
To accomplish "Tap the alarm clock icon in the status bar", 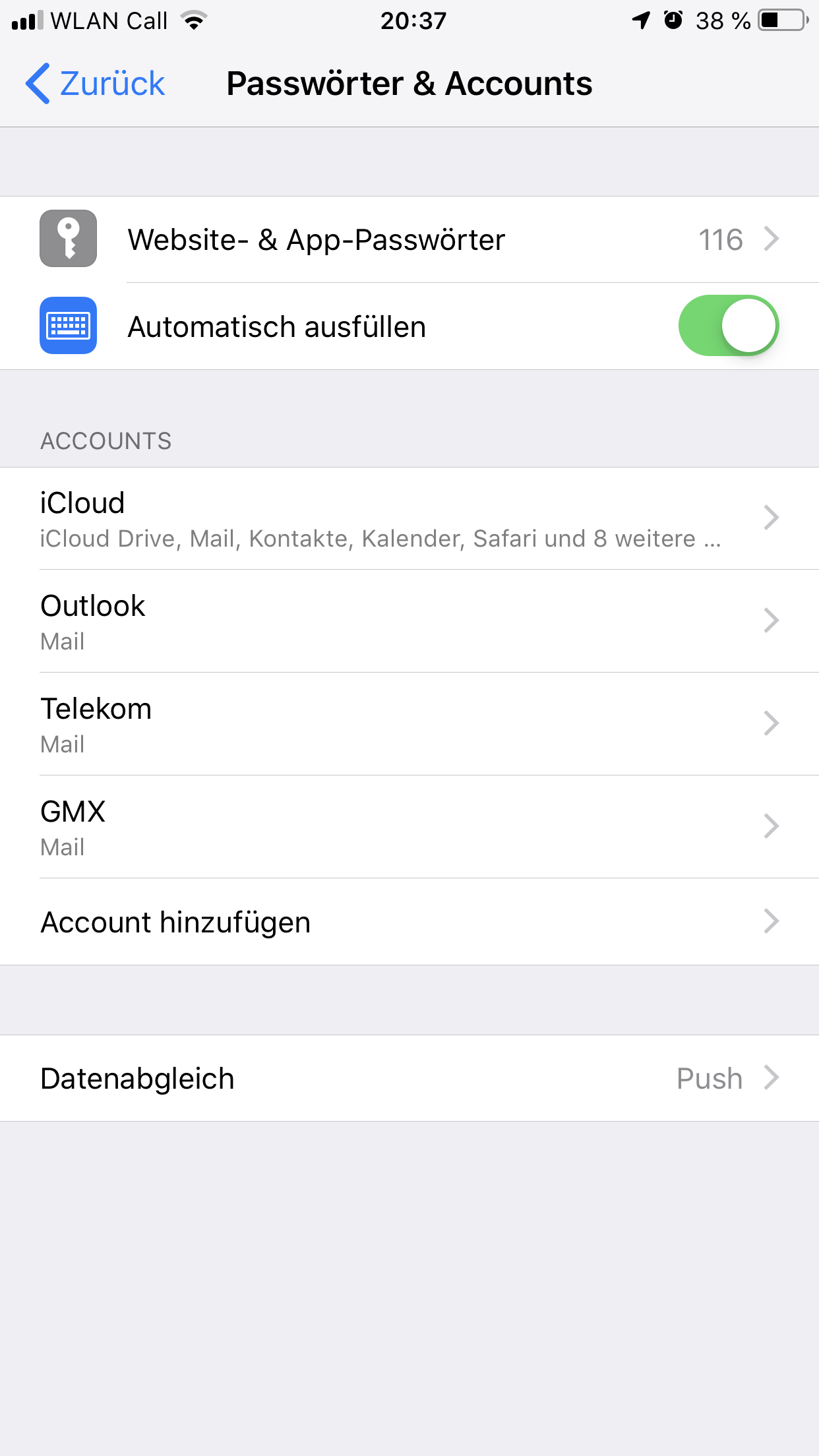I will coord(673,20).
